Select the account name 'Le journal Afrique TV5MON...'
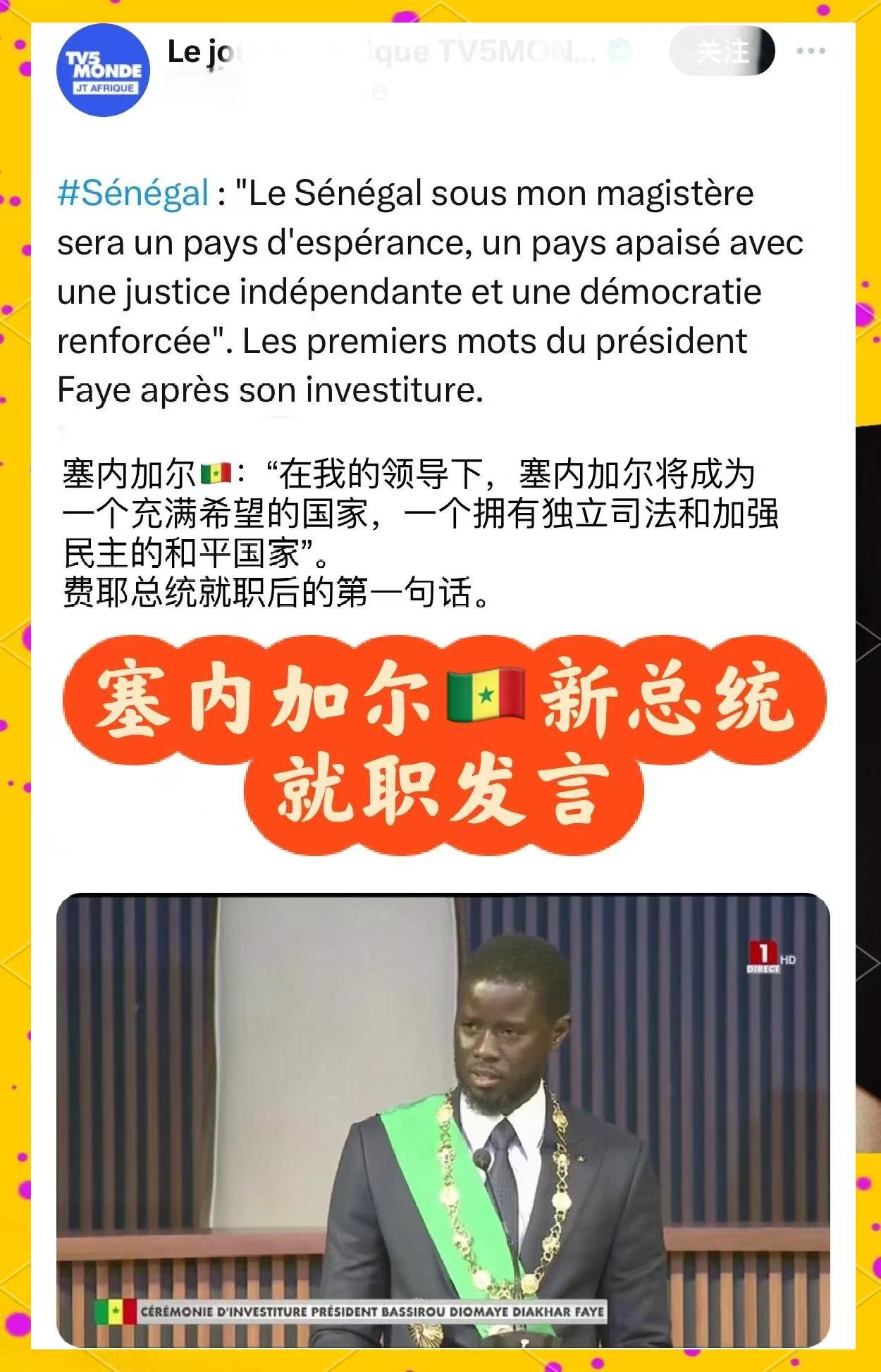 click(x=388, y=49)
